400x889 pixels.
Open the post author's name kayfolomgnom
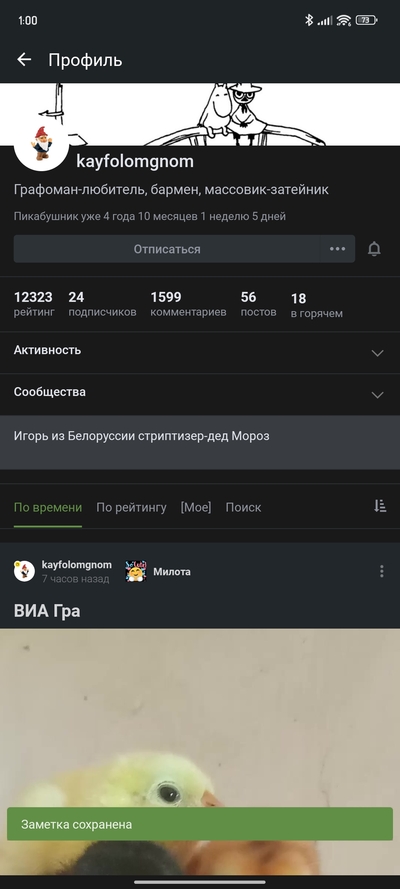(x=76, y=565)
